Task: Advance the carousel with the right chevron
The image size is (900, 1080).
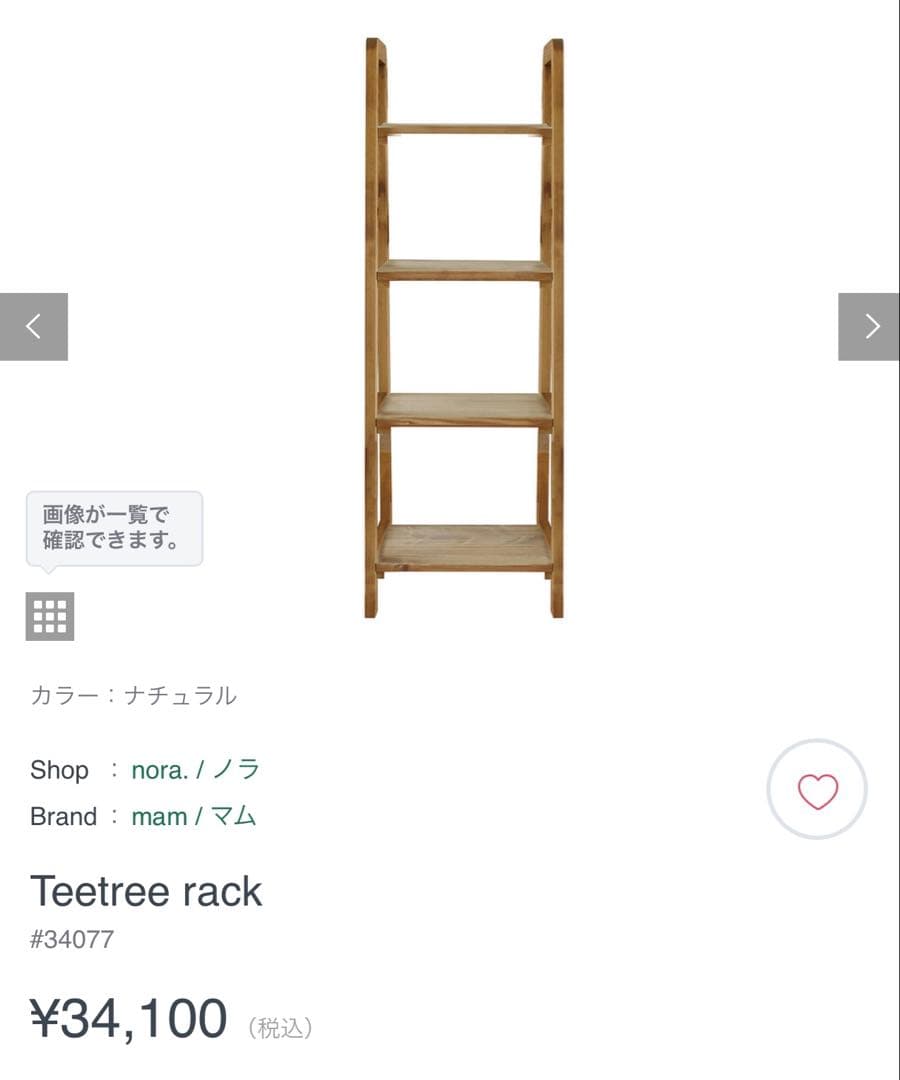Action: point(869,326)
